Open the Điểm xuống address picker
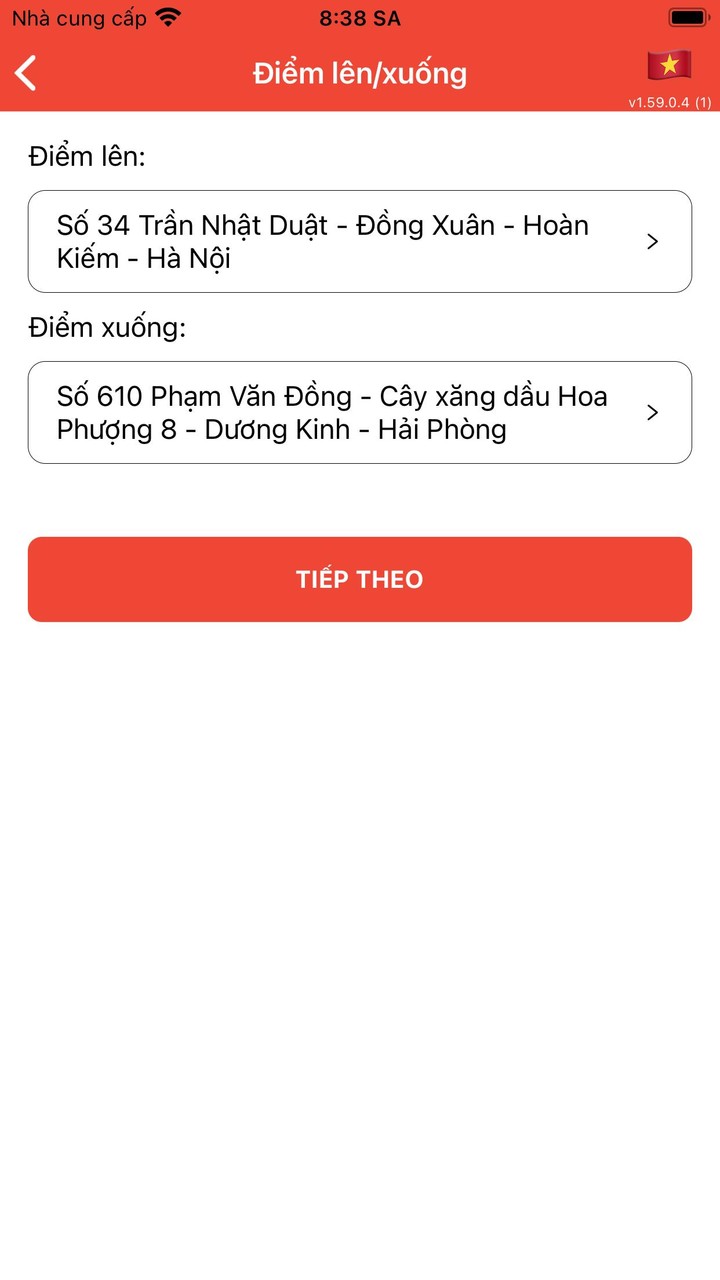Screen dimensions: 720x1280 click(x=360, y=412)
